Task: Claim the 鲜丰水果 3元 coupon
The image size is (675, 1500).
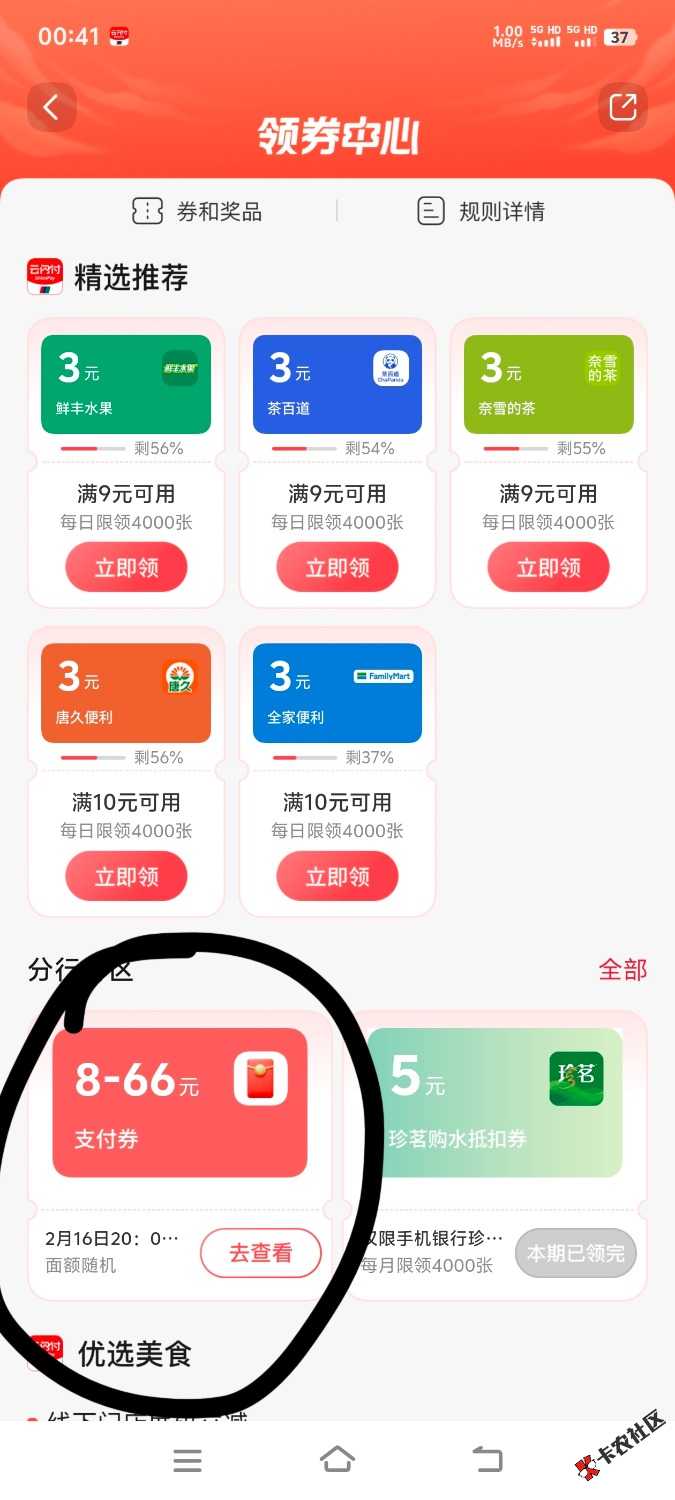Action: [126, 568]
